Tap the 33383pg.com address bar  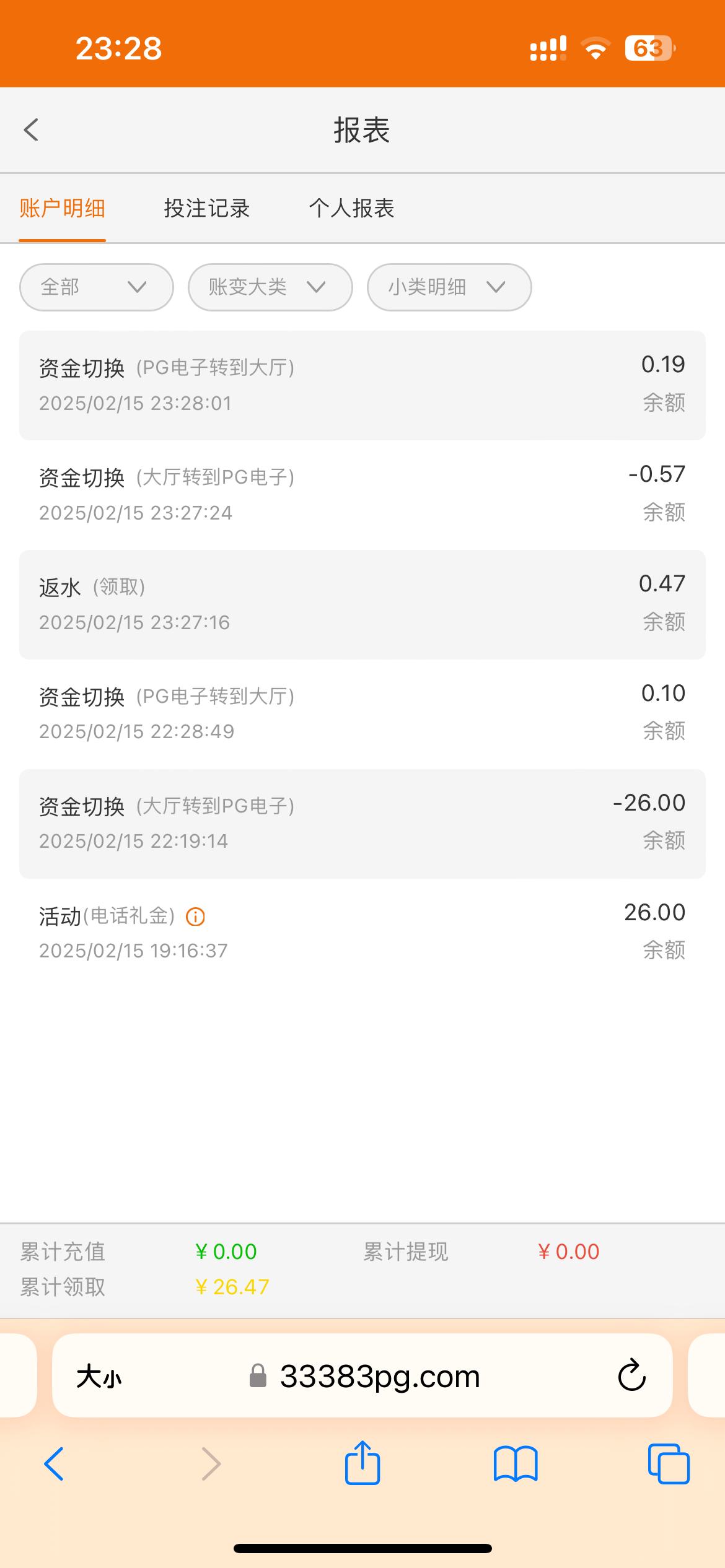click(x=378, y=1377)
